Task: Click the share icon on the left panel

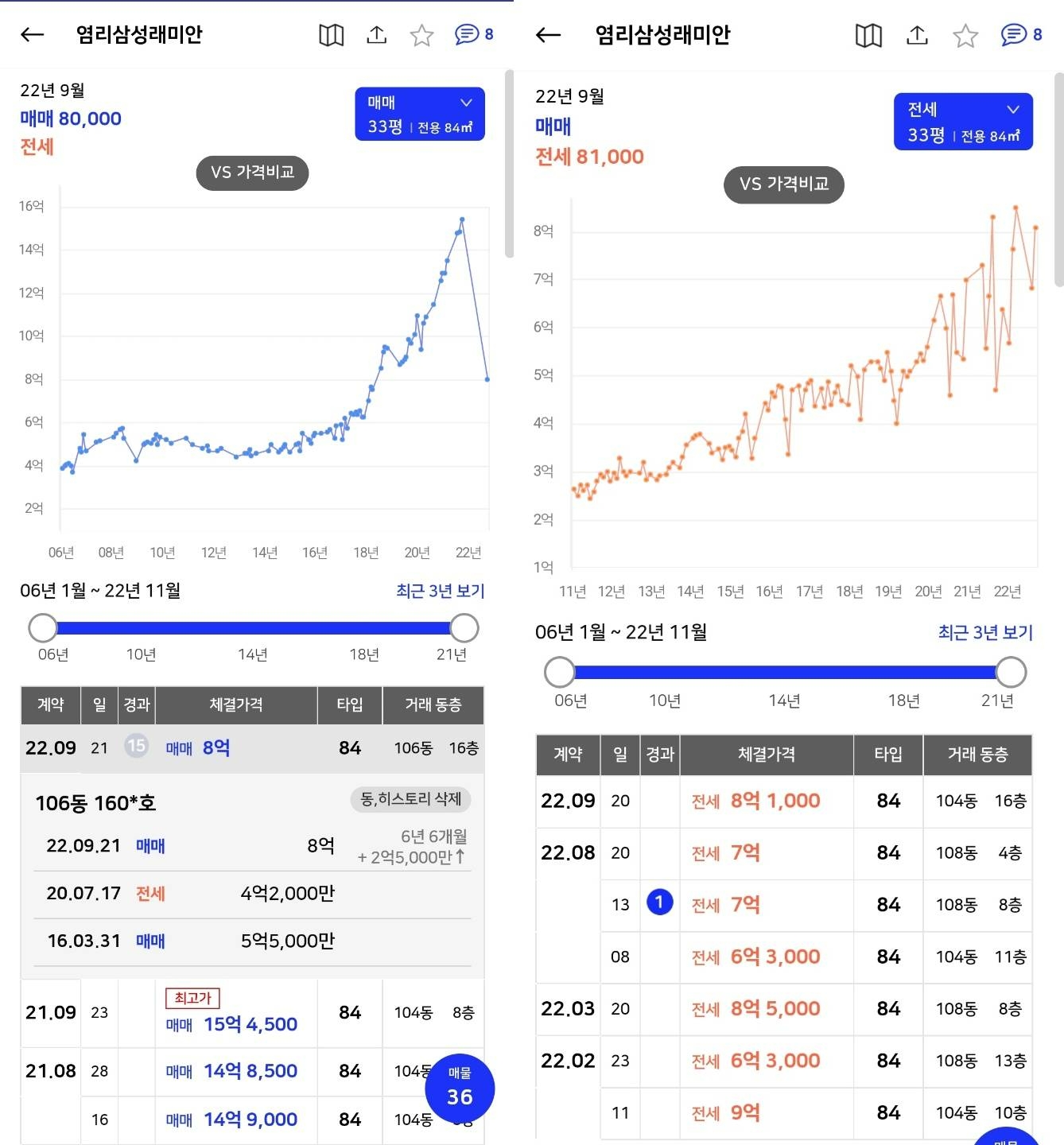Action: [x=376, y=34]
